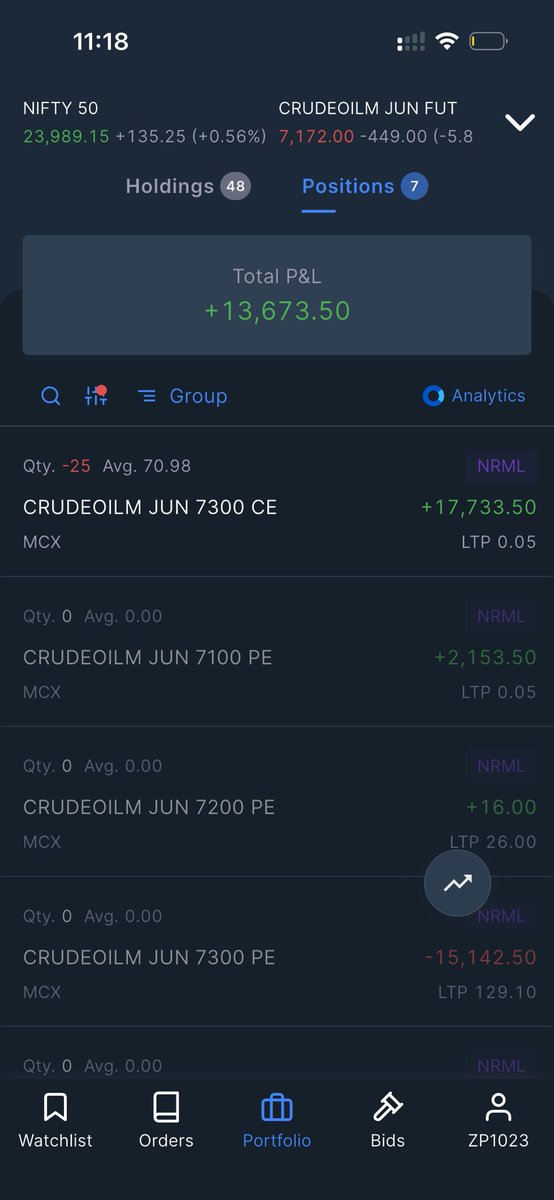554x1200 pixels.
Task: Open the CRUDEOILM JUN 7200 PE position
Action: tap(277, 802)
